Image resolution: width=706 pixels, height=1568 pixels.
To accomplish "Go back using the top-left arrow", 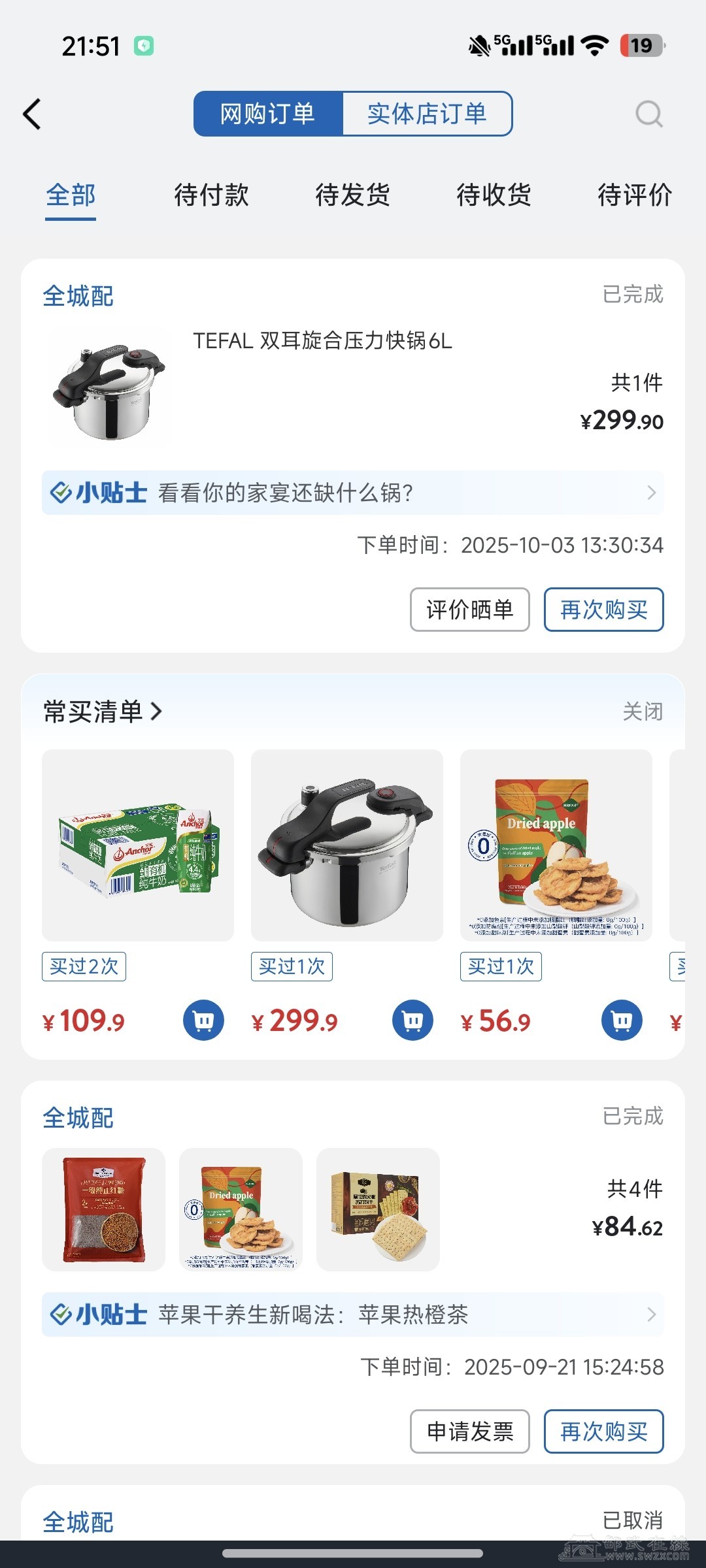I will 32,114.
